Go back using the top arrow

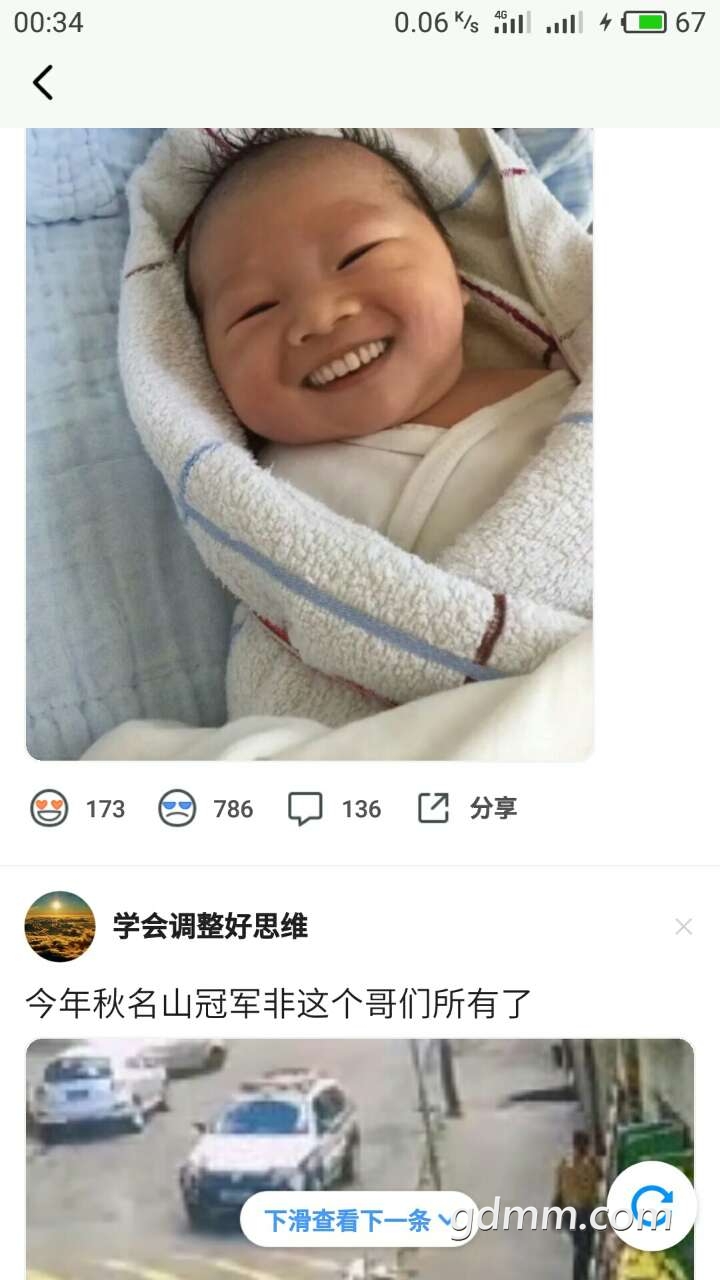click(x=42, y=82)
